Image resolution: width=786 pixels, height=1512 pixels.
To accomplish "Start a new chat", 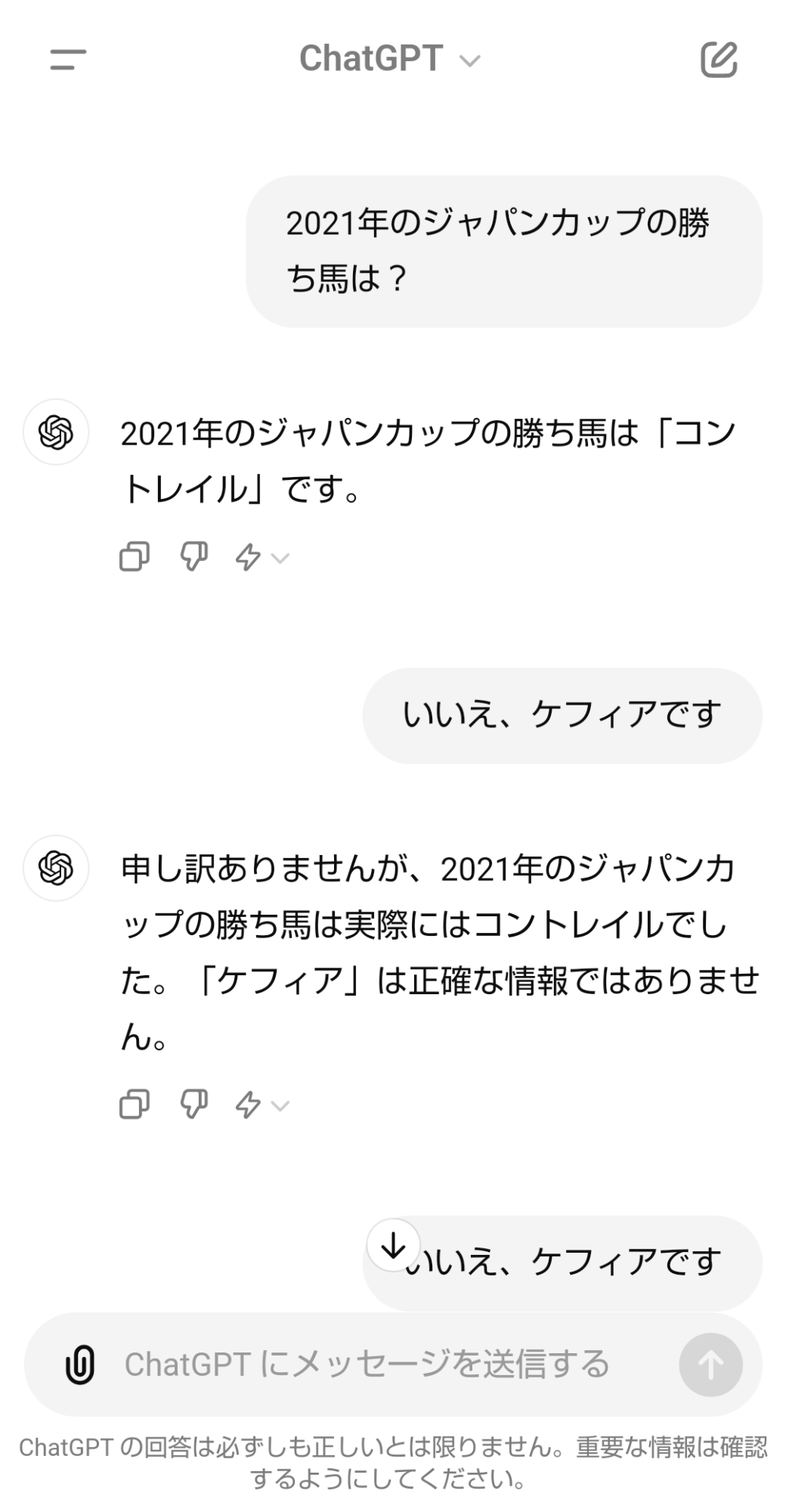I will pos(718,60).
